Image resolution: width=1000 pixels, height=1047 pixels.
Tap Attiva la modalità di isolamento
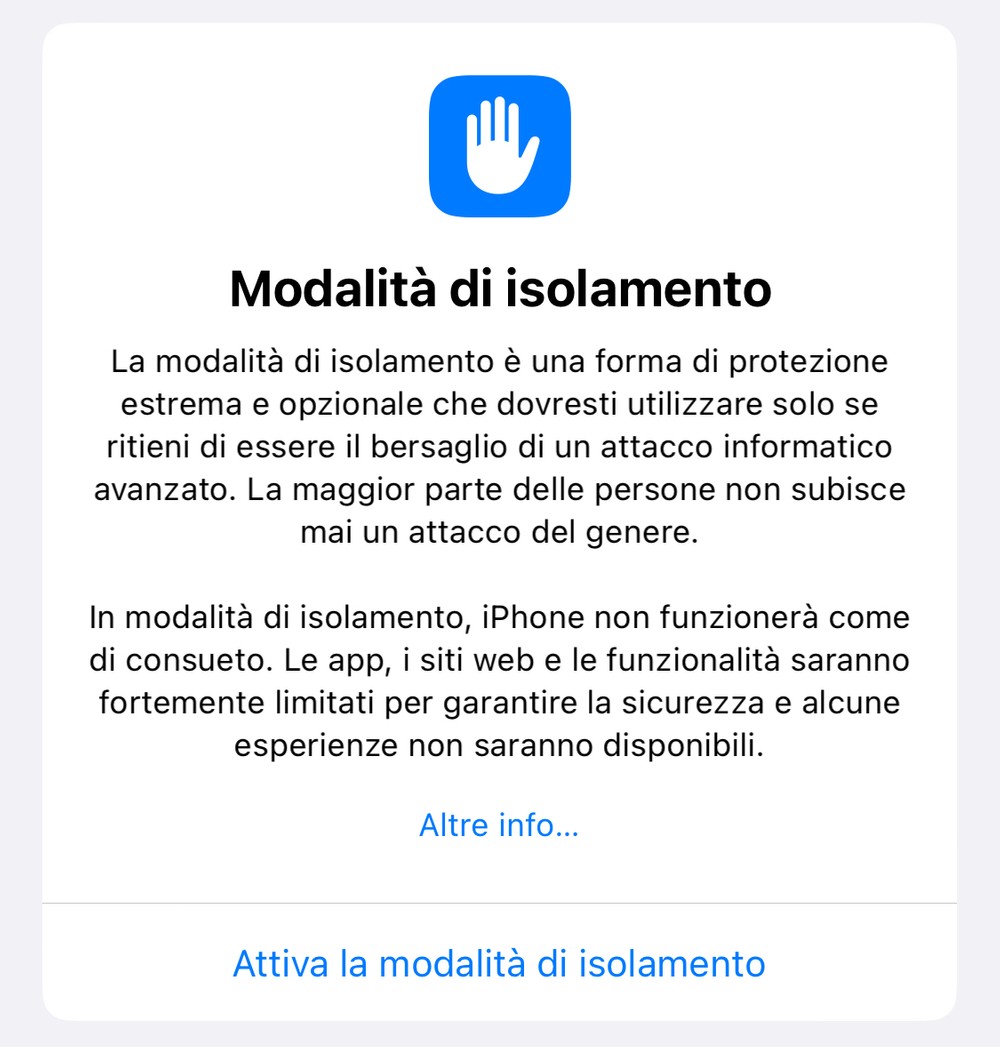point(499,963)
